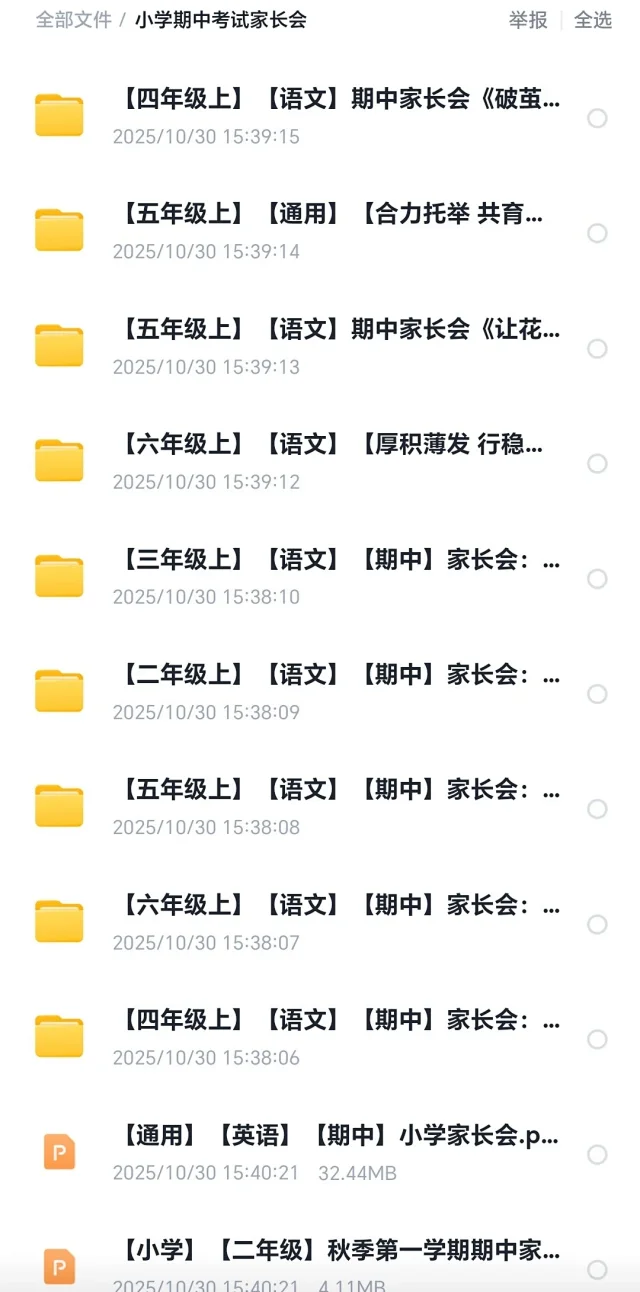Tap 举报 to report this share

528,20
